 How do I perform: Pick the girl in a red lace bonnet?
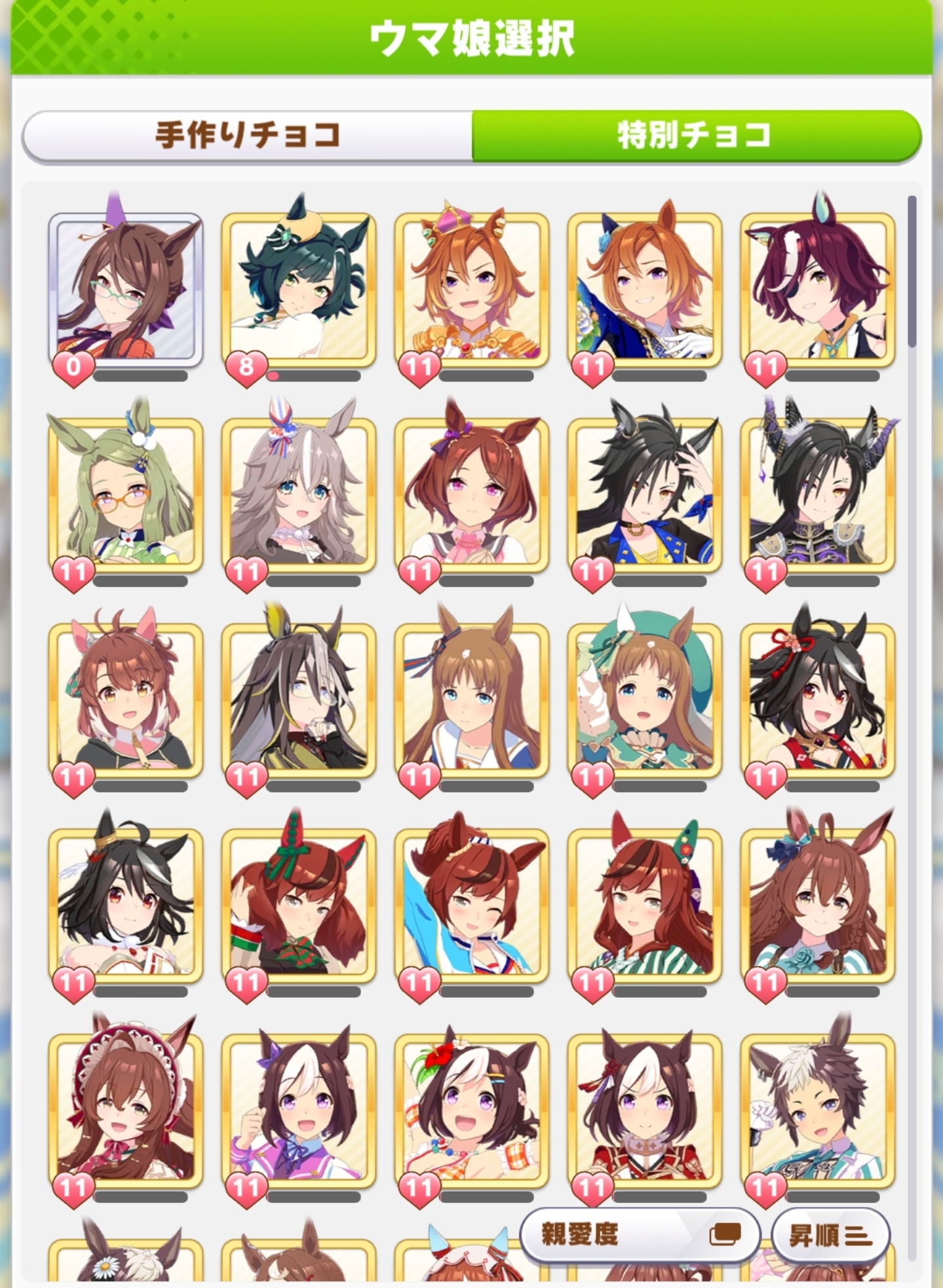tap(125, 1110)
